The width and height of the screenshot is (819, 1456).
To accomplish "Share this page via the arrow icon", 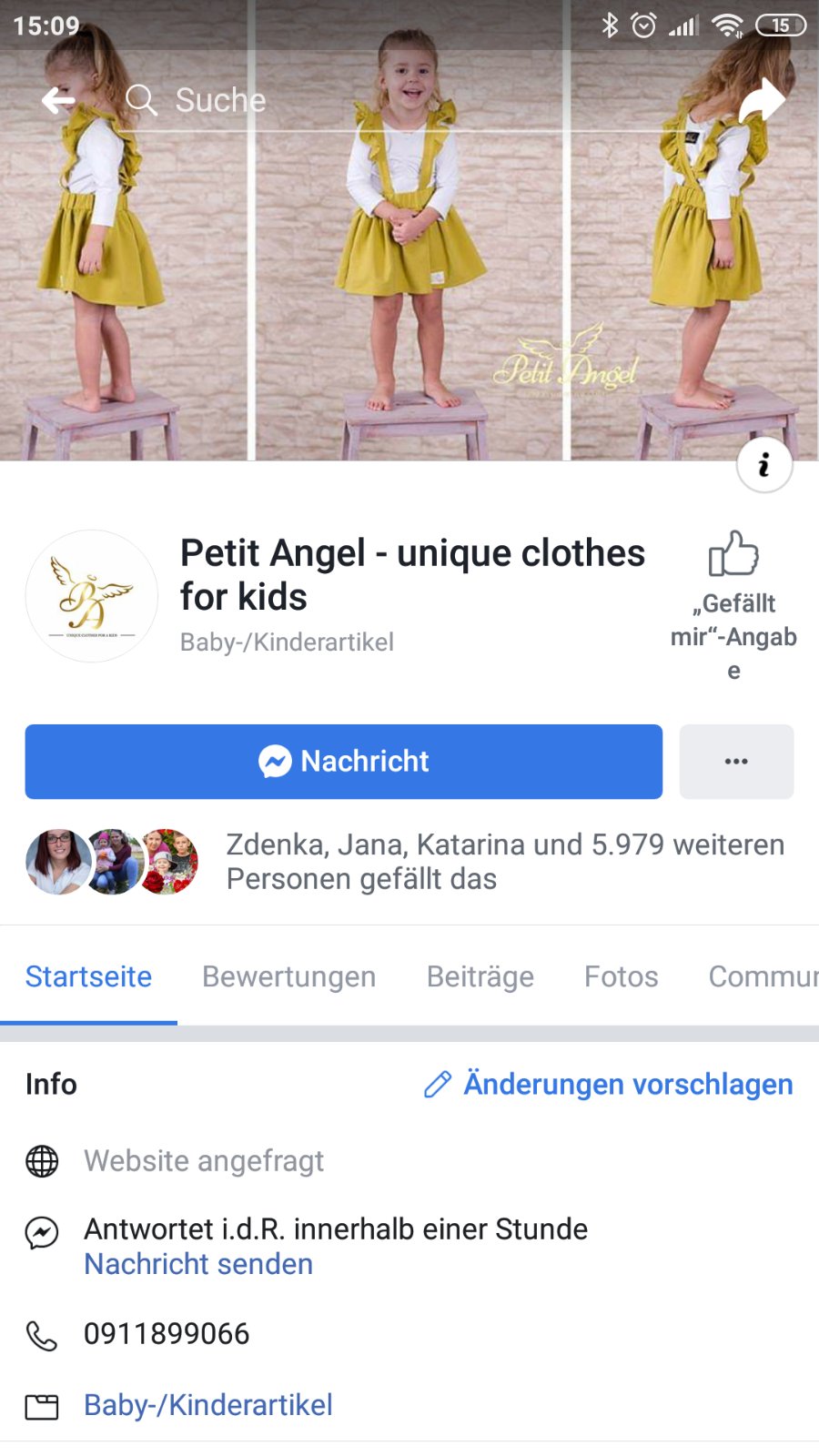I will click(761, 100).
